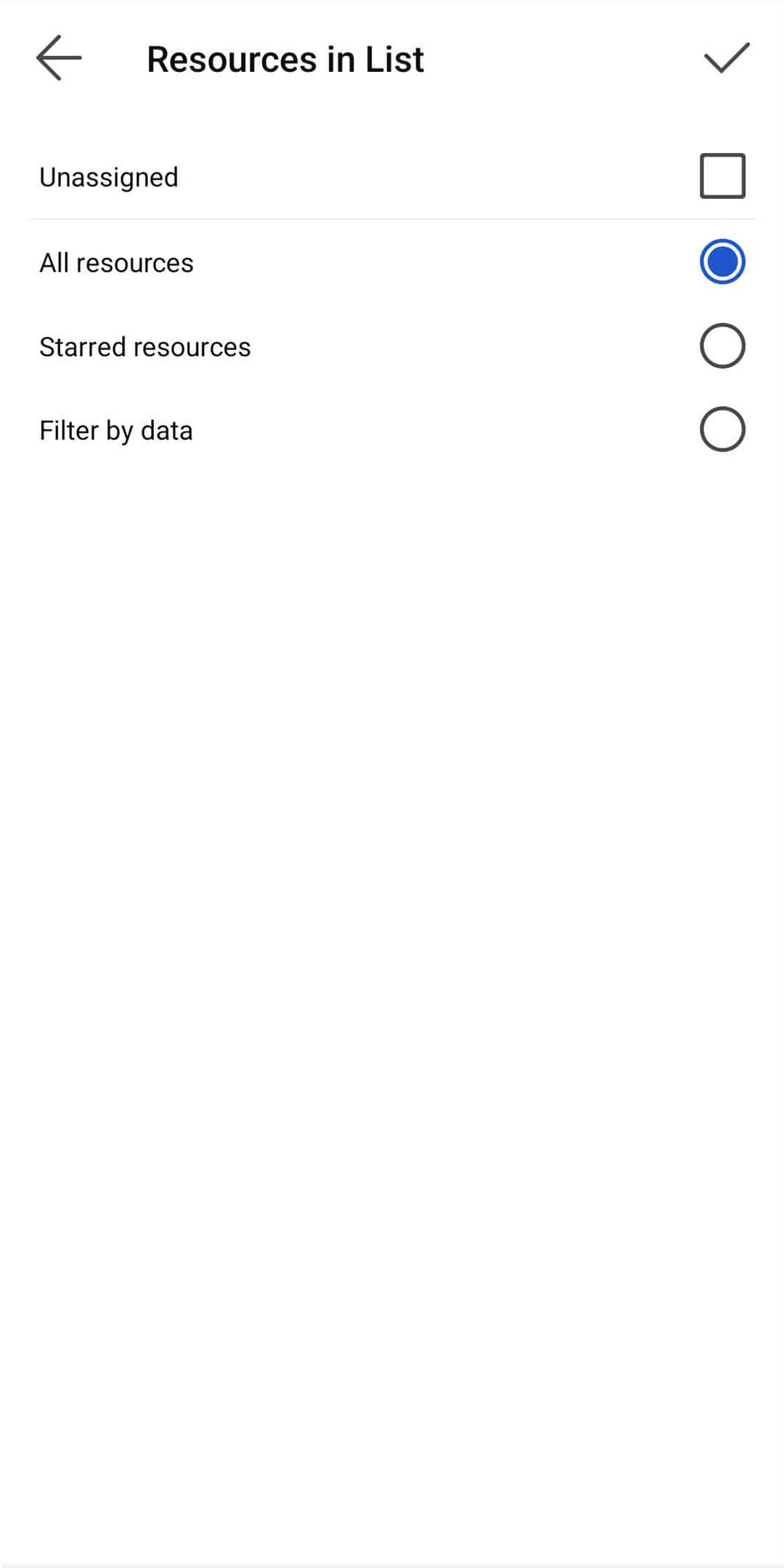
Task: Select the All resources radio button
Action: pyautogui.click(x=722, y=262)
